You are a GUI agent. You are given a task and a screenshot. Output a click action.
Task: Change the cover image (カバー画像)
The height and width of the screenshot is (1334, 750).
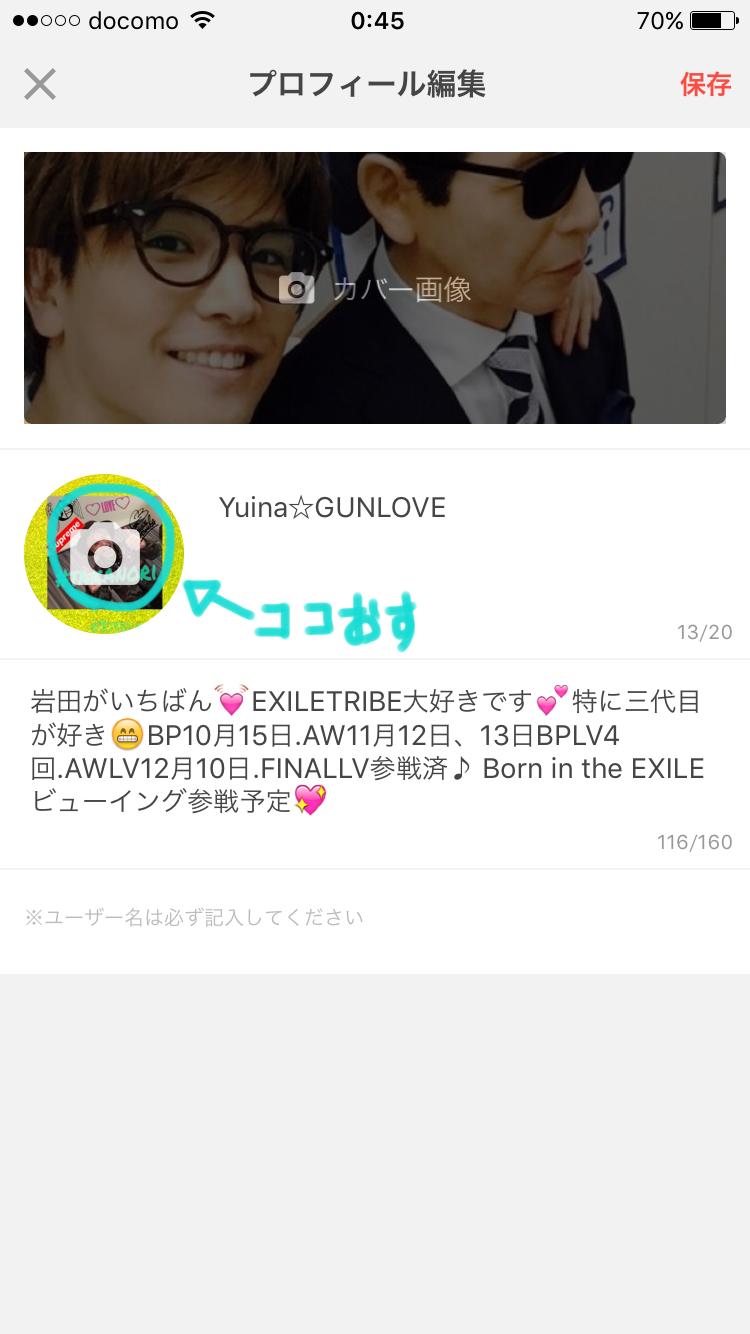374,288
